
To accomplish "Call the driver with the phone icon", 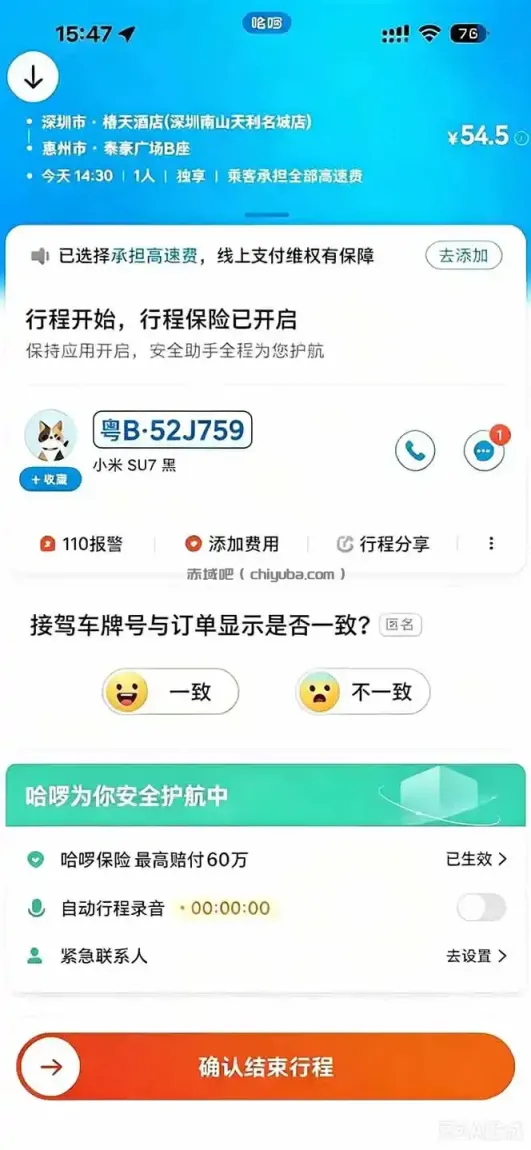I will (x=415, y=452).
